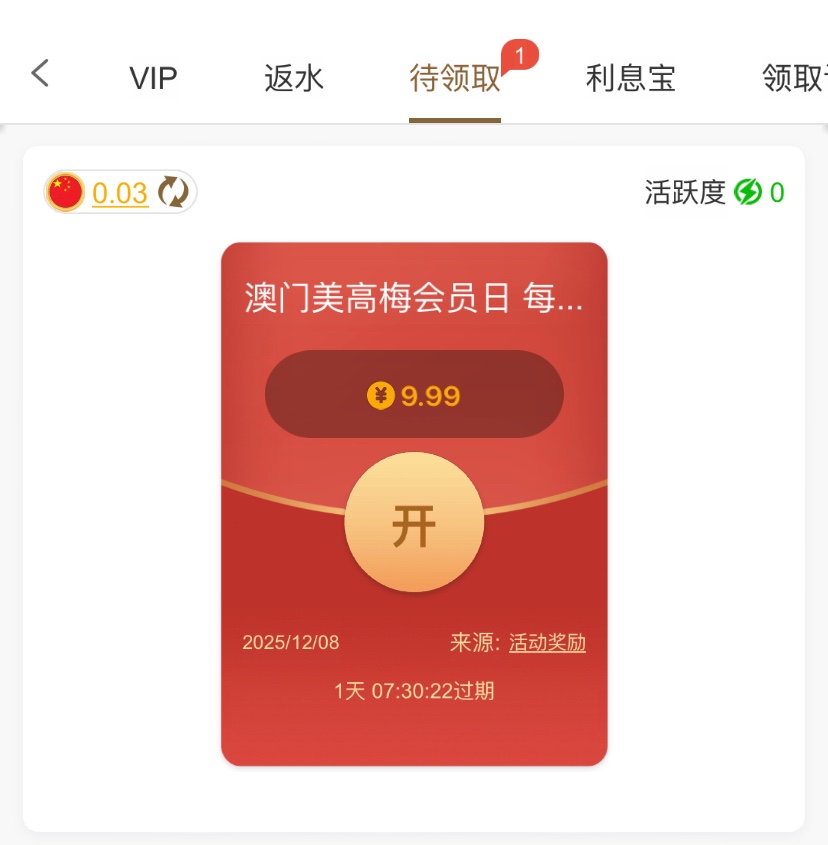The image size is (828, 845).
Task: Open the 活动奖励 source link
Action: (547, 642)
